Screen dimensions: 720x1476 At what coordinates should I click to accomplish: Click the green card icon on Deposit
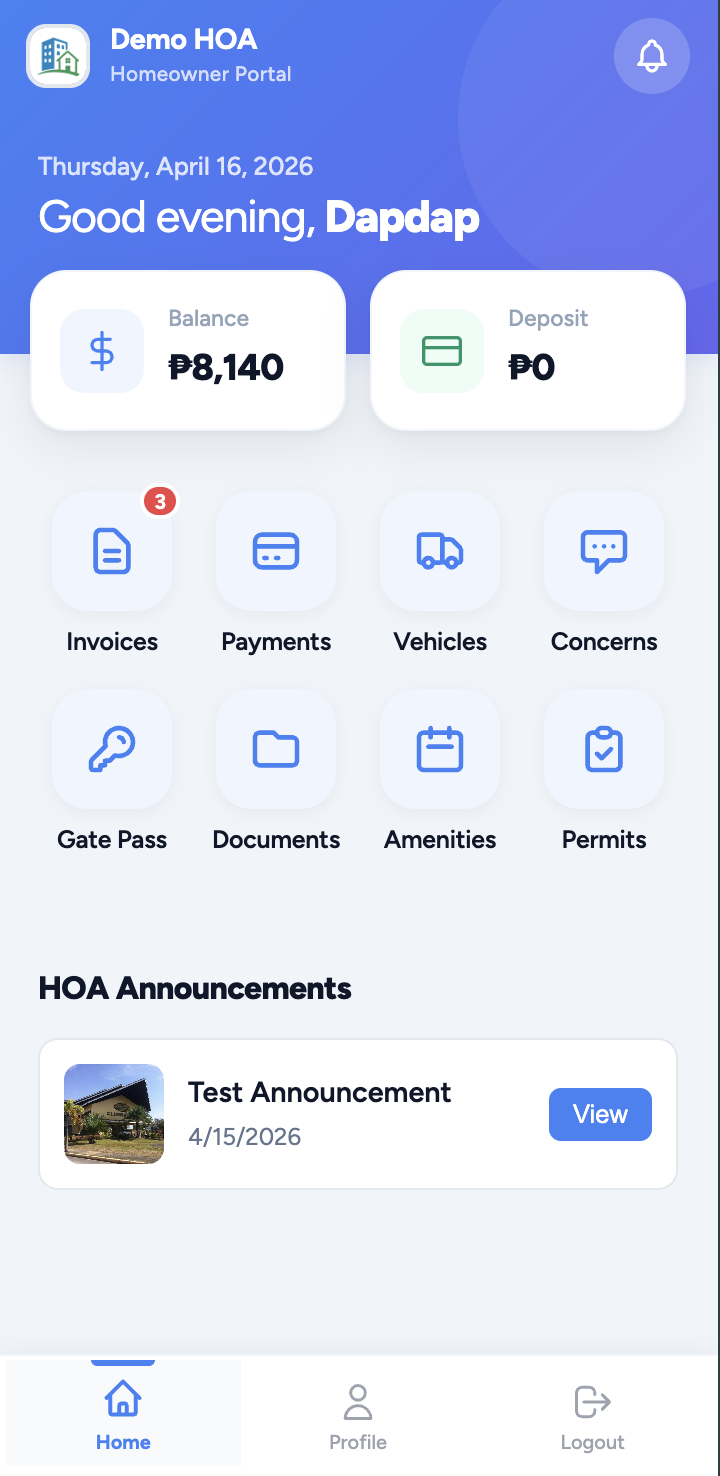pyautogui.click(x=441, y=350)
